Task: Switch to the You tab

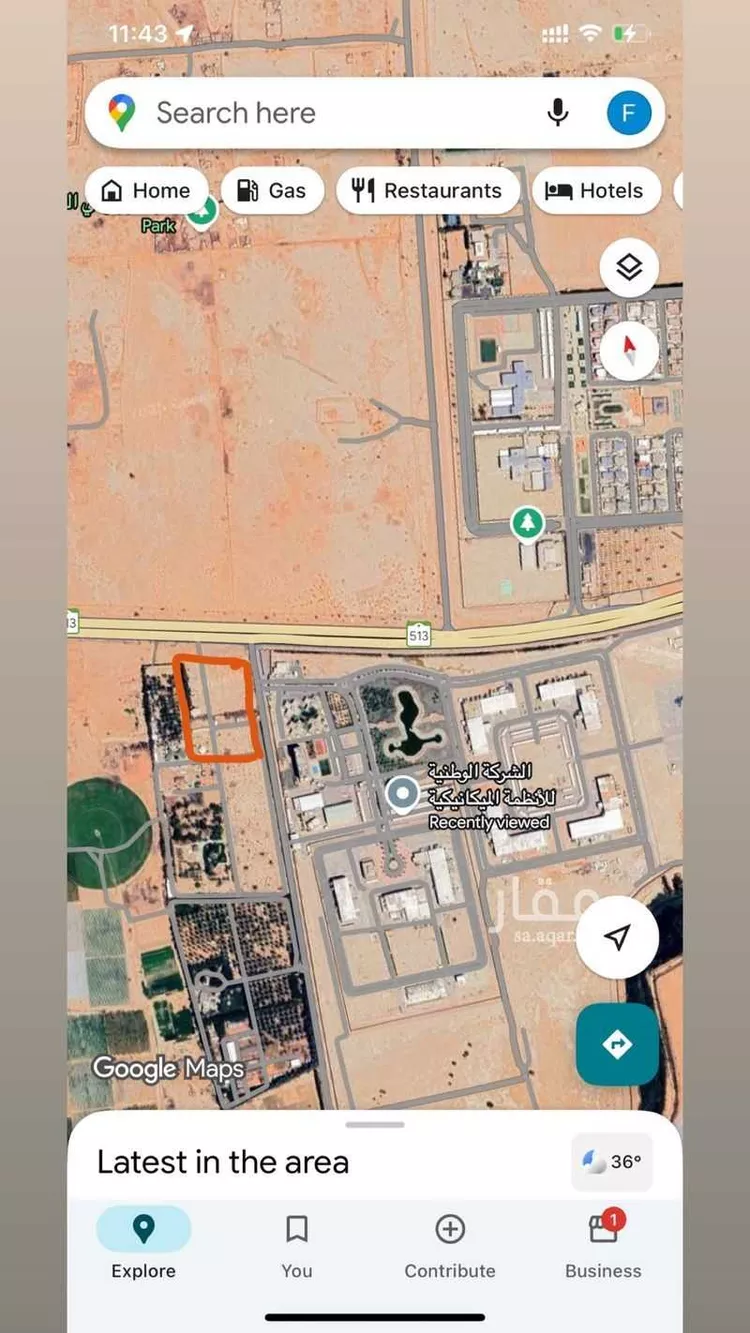Action: (296, 1245)
